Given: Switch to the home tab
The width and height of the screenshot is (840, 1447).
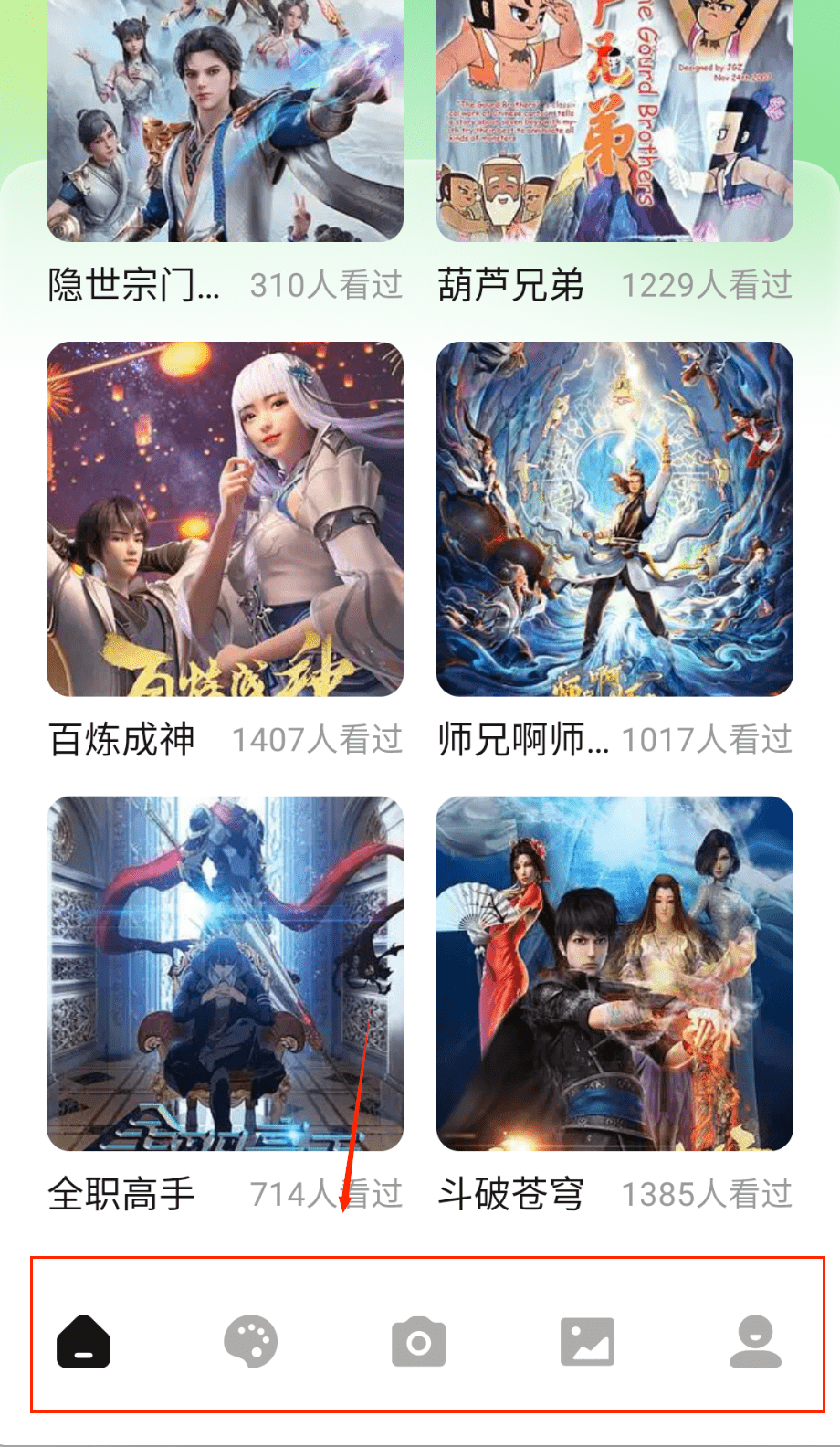Looking at the screenshot, I should click(83, 1342).
